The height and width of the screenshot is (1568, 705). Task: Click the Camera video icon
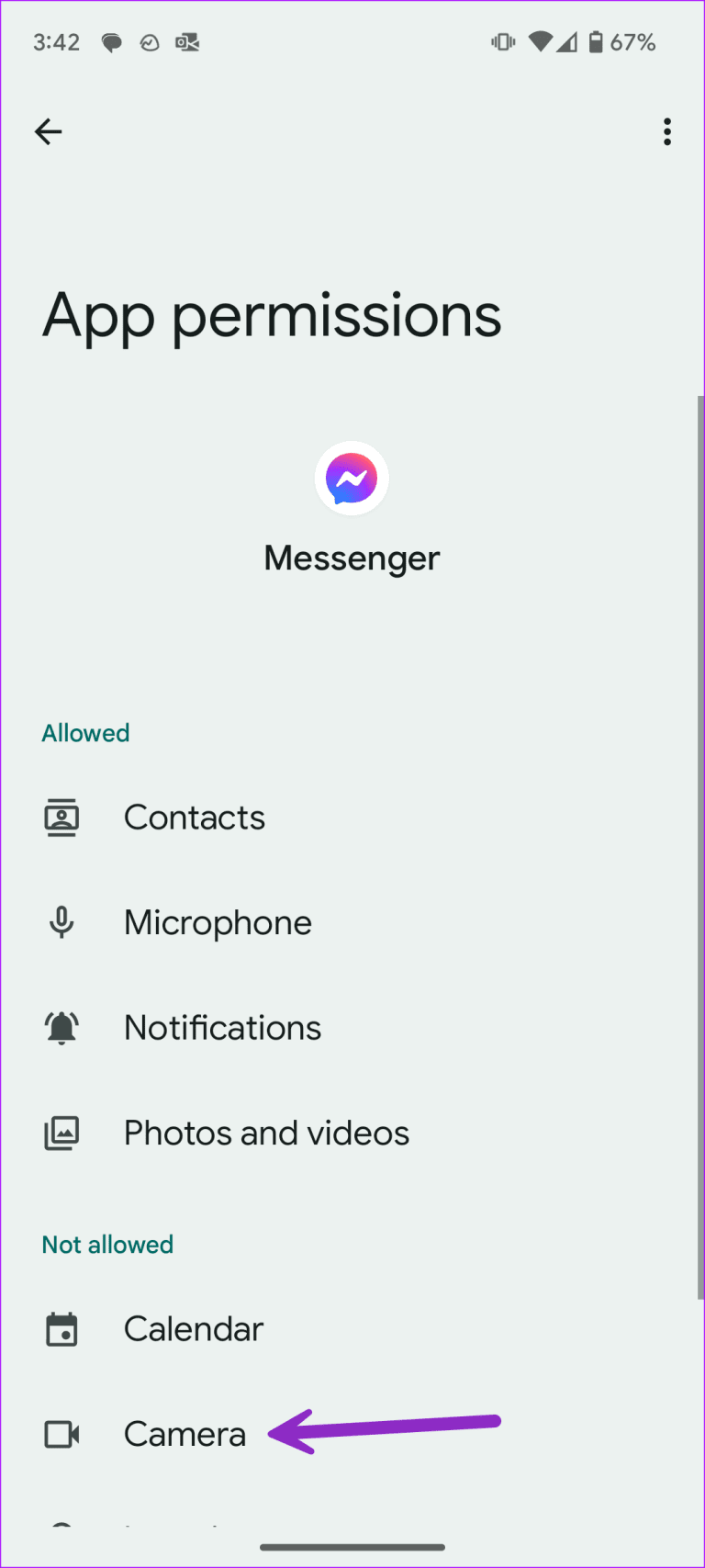61,1434
